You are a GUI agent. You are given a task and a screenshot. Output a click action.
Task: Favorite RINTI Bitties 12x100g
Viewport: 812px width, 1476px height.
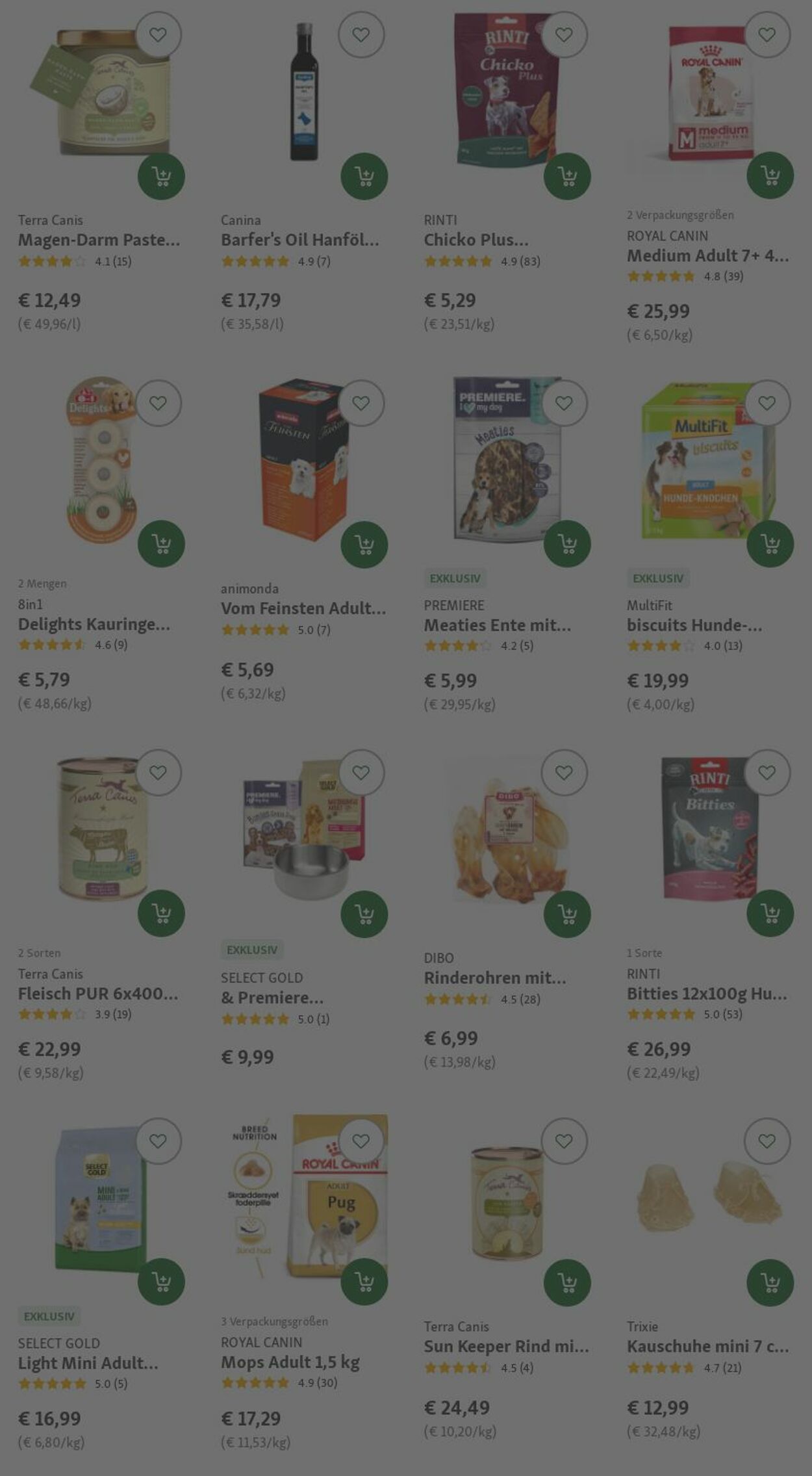pyautogui.click(x=767, y=772)
